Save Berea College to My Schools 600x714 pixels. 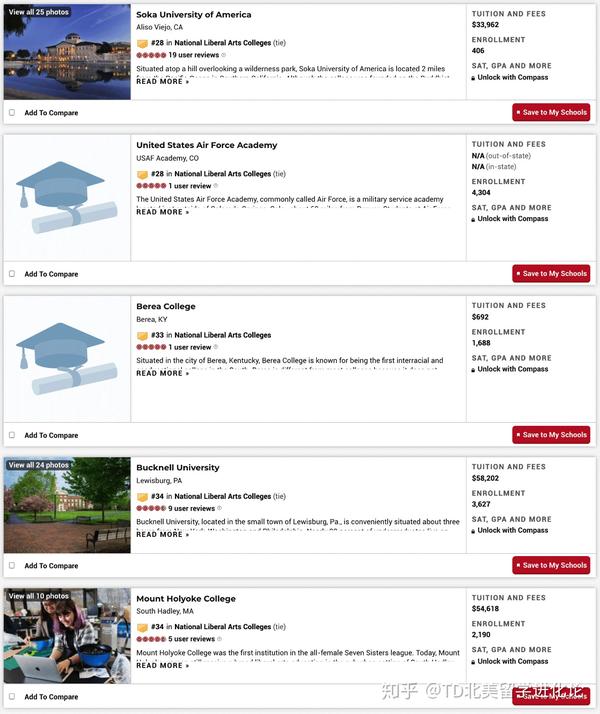coord(551,435)
